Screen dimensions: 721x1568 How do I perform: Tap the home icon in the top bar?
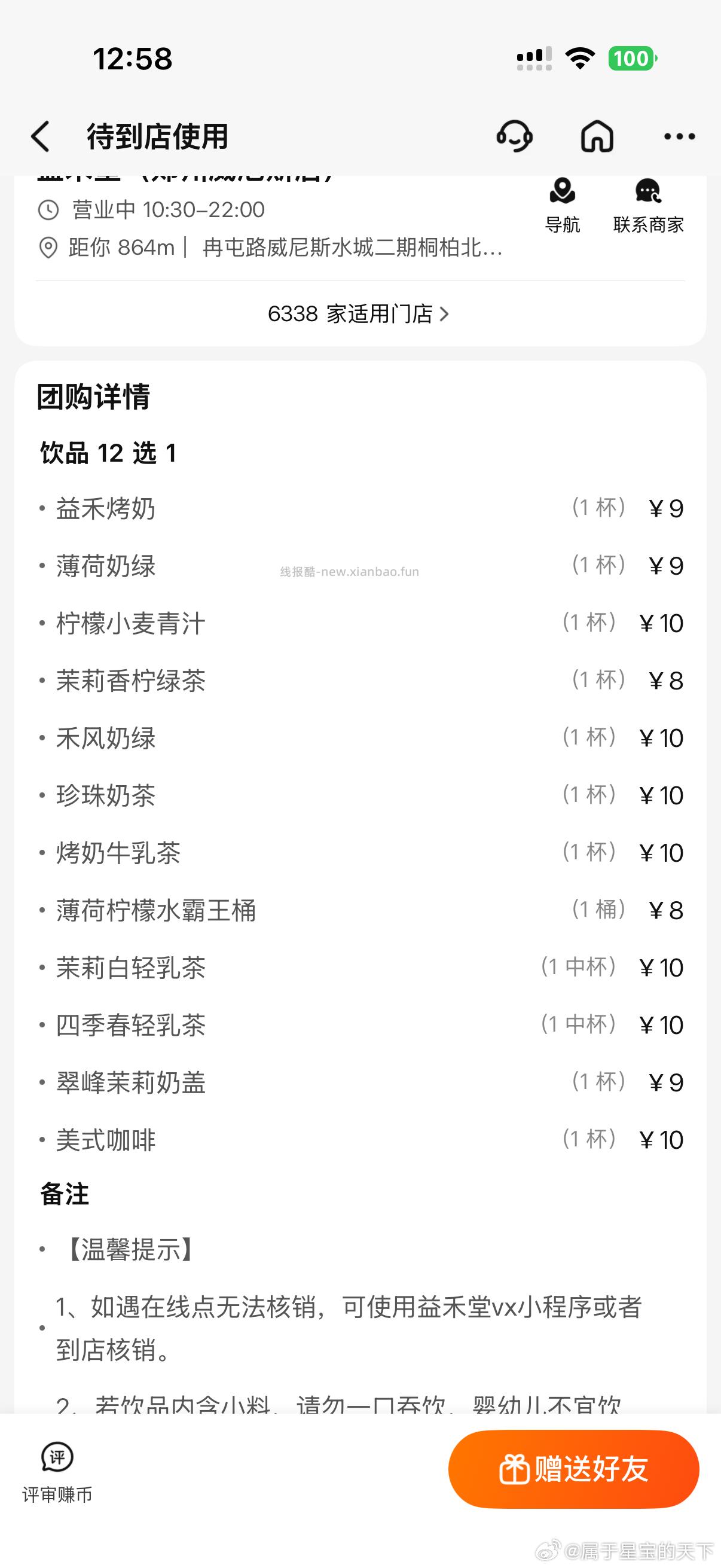coord(597,136)
